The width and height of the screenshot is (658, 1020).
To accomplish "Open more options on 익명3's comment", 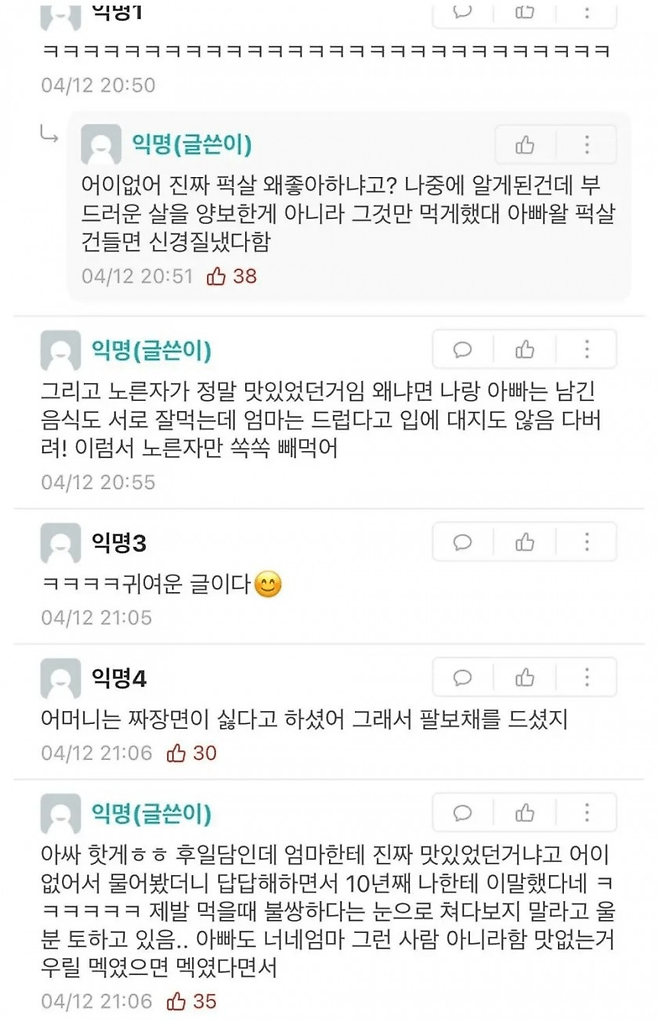I will 587,542.
